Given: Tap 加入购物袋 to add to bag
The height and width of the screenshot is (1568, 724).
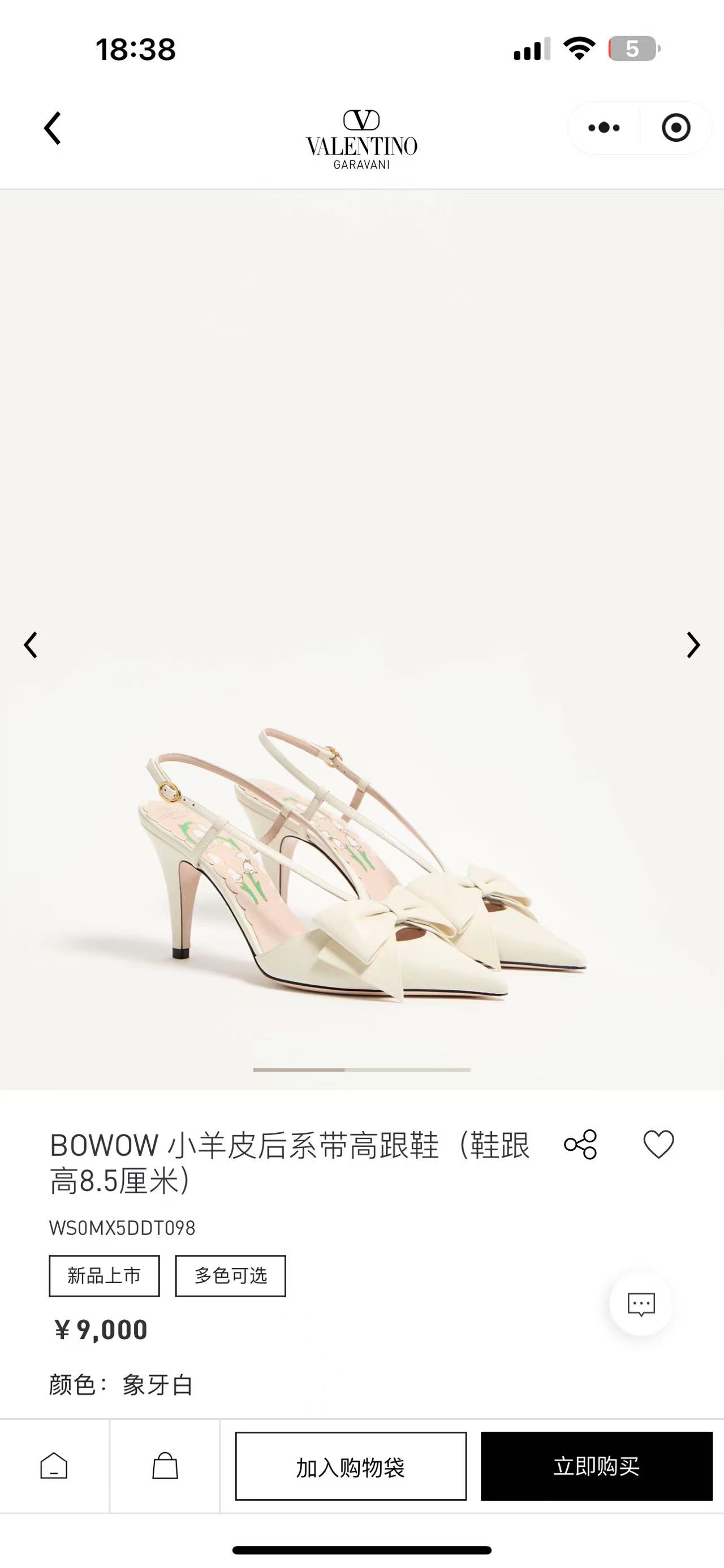Looking at the screenshot, I should [x=351, y=1466].
